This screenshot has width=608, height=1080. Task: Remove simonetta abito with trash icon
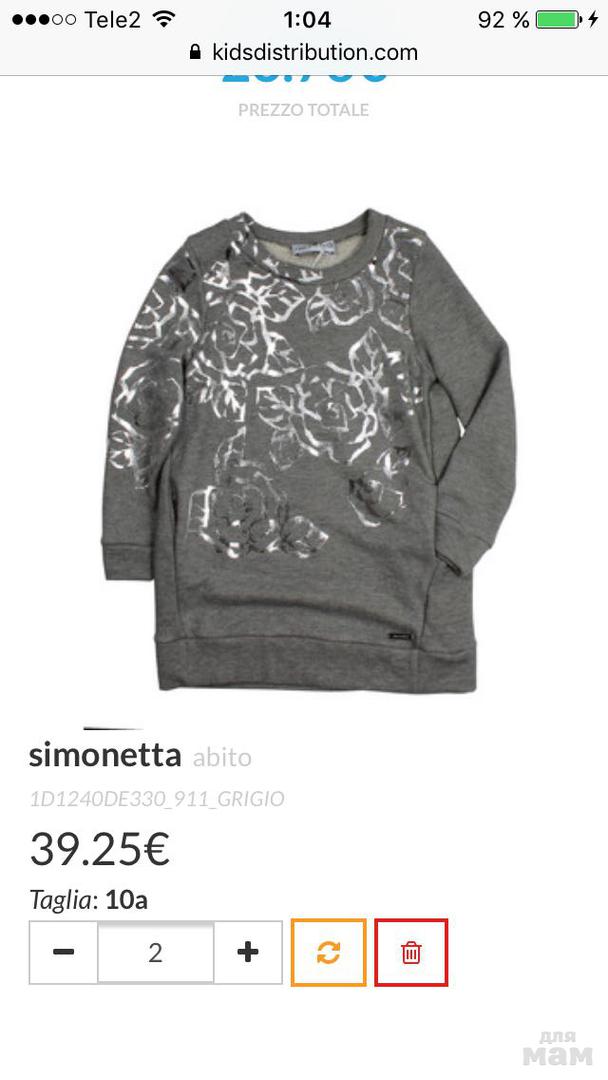(411, 952)
